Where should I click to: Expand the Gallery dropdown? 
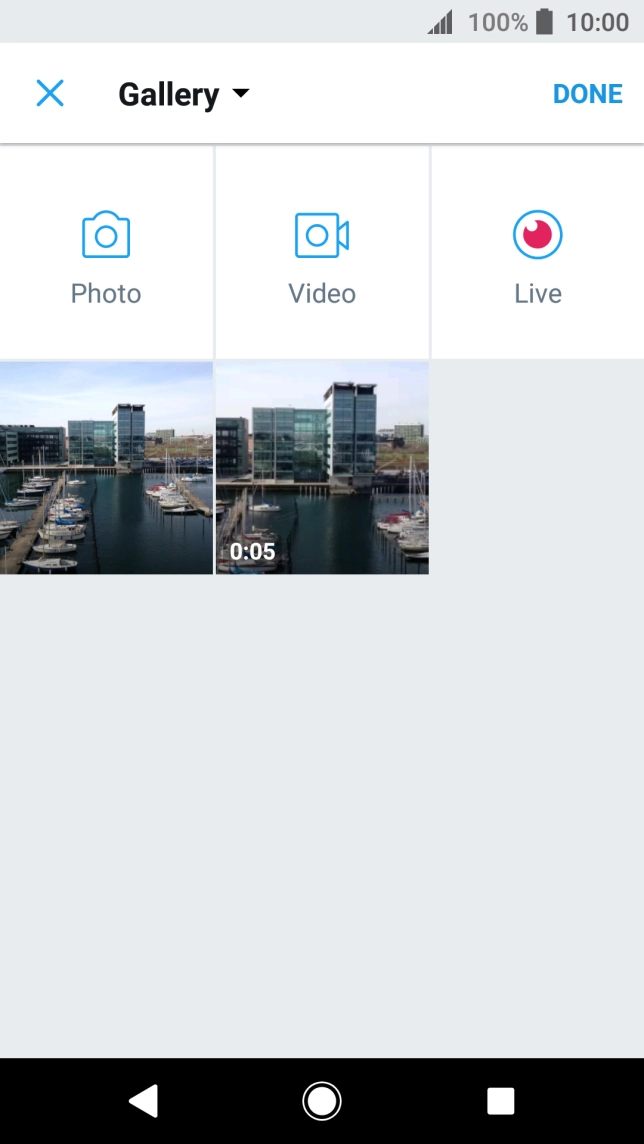[184, 95]
